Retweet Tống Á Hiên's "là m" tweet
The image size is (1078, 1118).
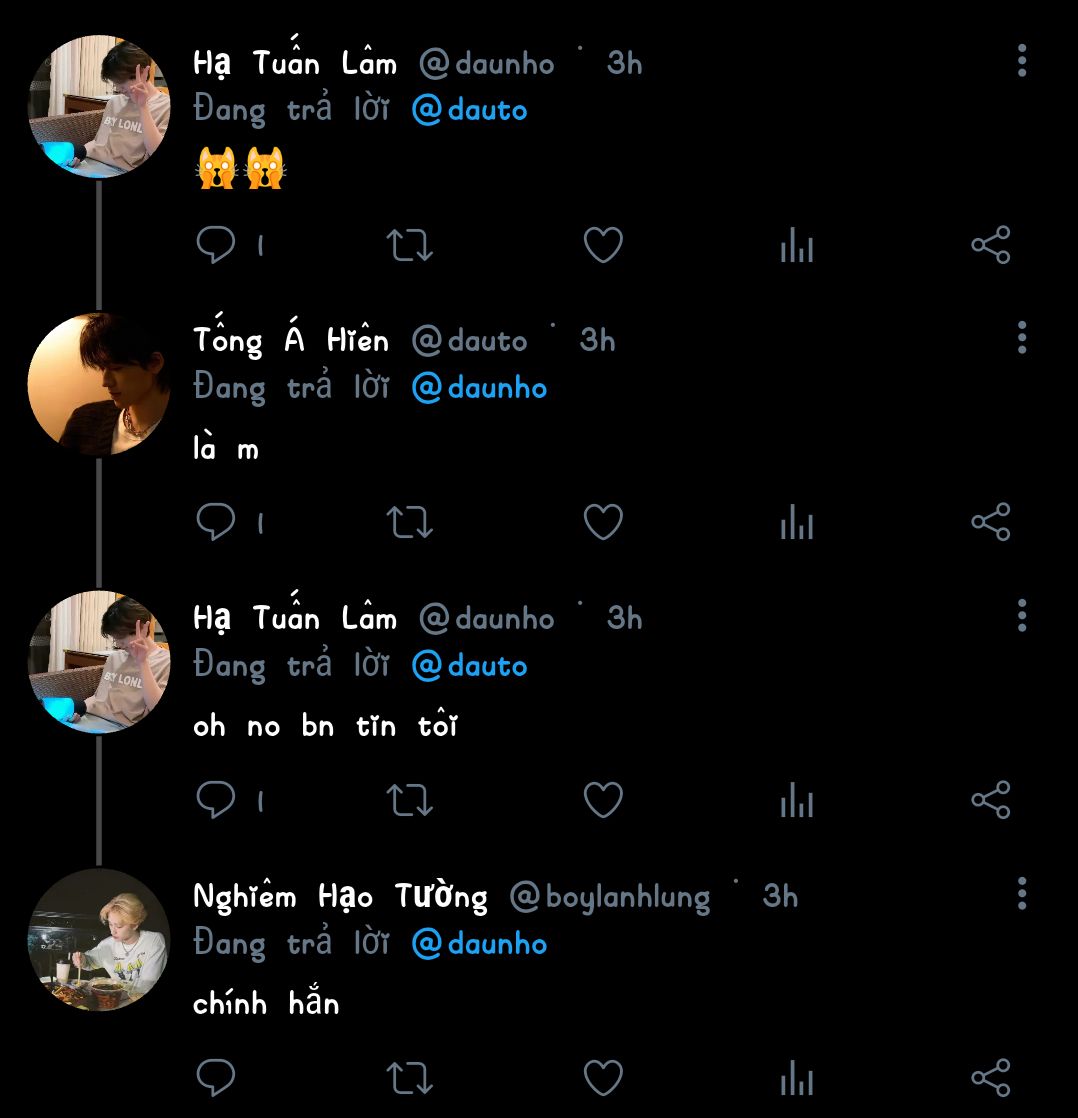pyautogui.click(x=409, y=522)
